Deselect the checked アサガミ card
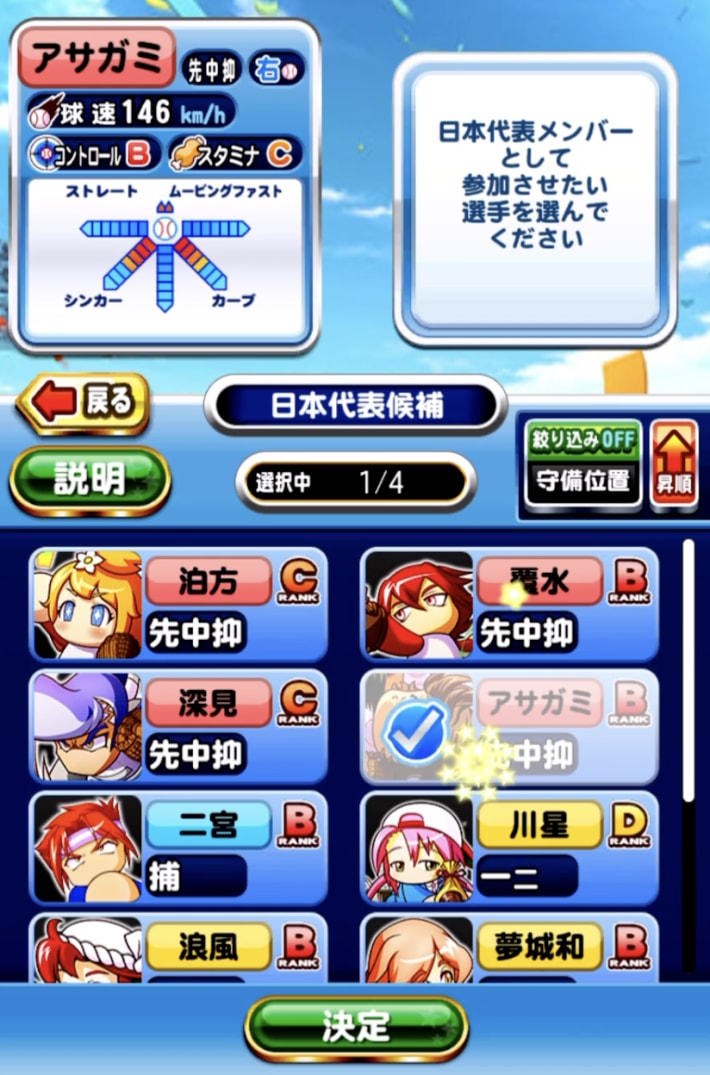This screenshot has width=710, height=1075. point(509,726)
